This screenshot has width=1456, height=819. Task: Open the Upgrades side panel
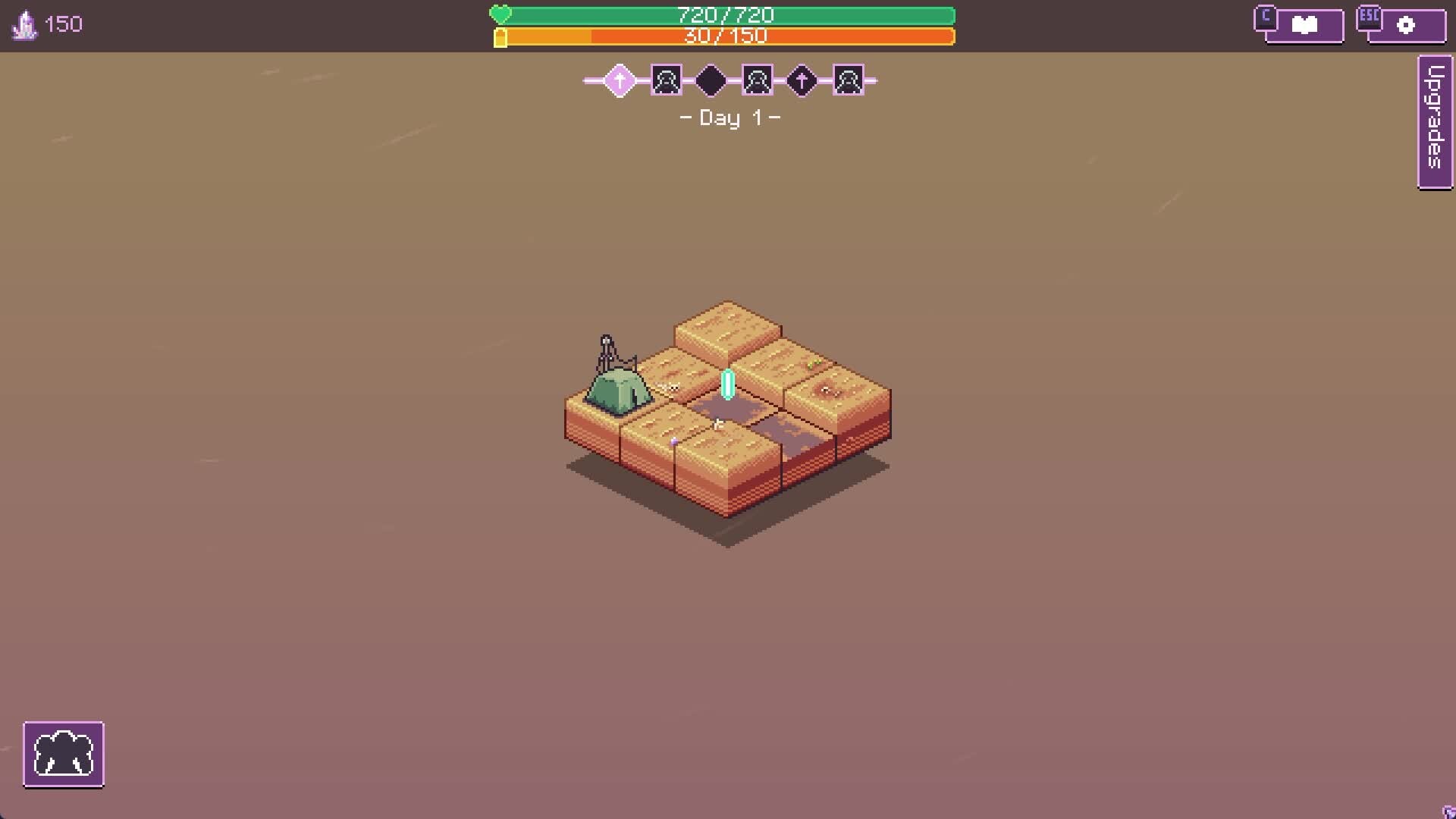[x=1434, y=121]
